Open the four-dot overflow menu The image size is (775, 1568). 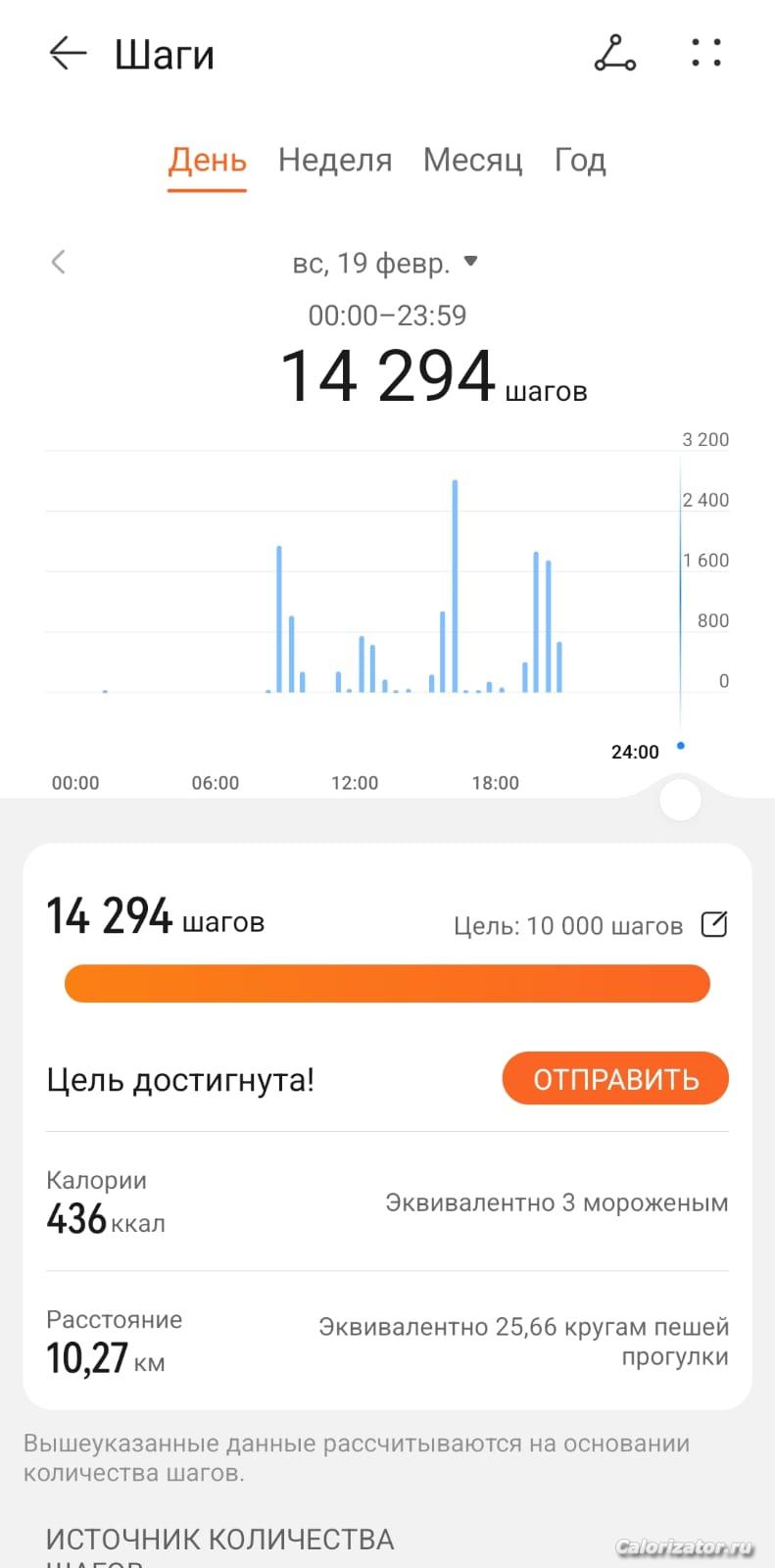point(705,54)
